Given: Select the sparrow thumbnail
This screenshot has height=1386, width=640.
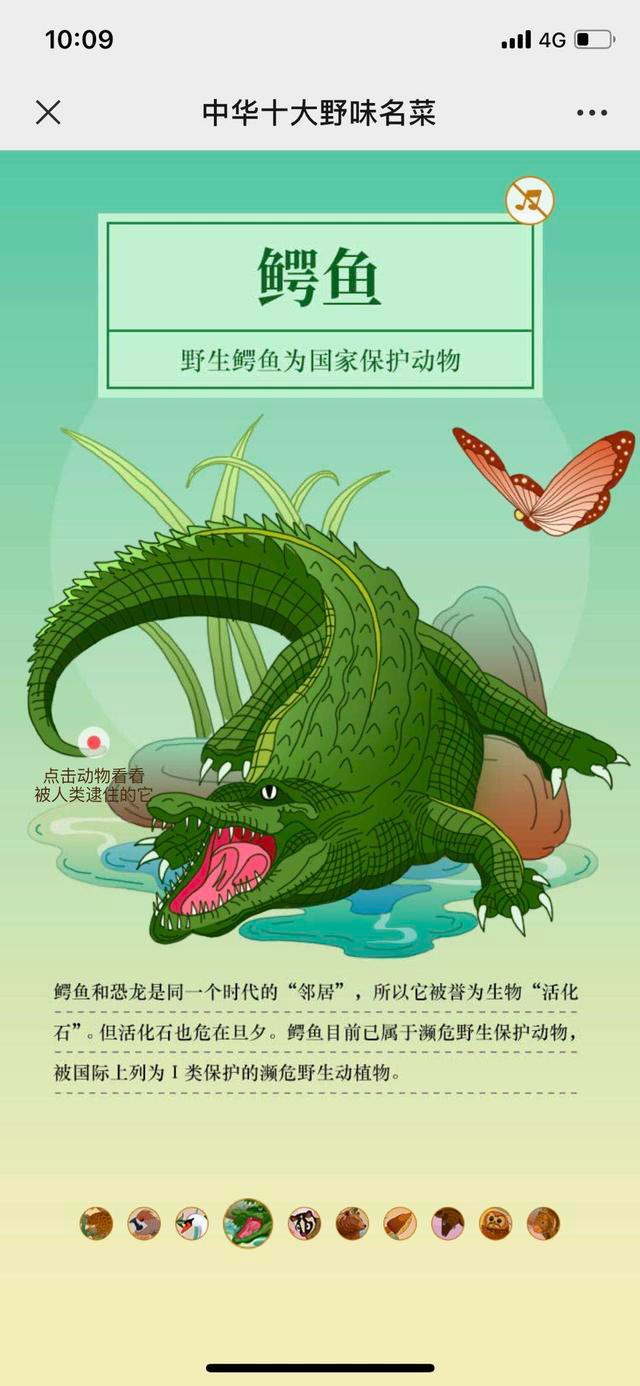Looking at the screenshot, I should [144, 1223].
